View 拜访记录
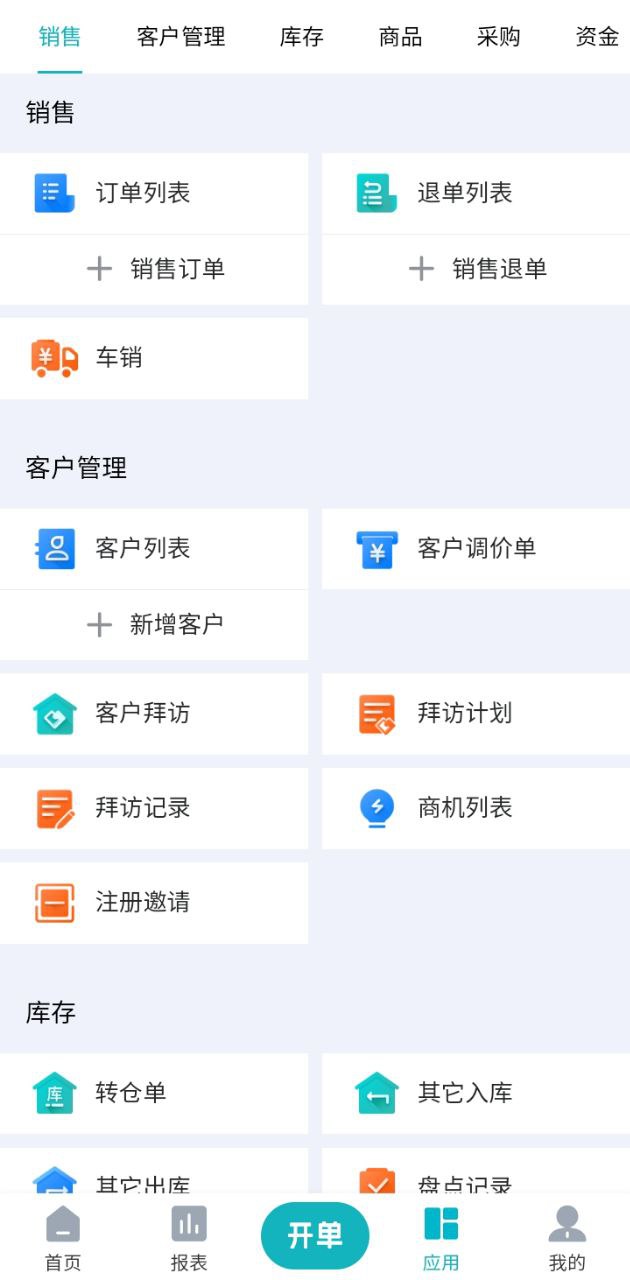This screenshot has width=630, height=1280. click(153, 808)
